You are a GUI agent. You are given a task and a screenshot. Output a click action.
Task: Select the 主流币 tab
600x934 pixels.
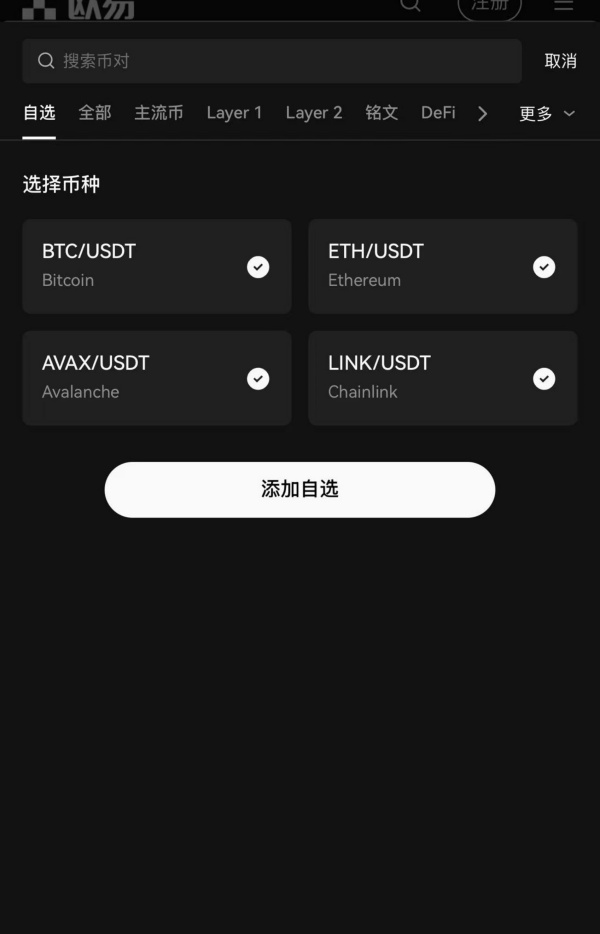coord(159,113)
